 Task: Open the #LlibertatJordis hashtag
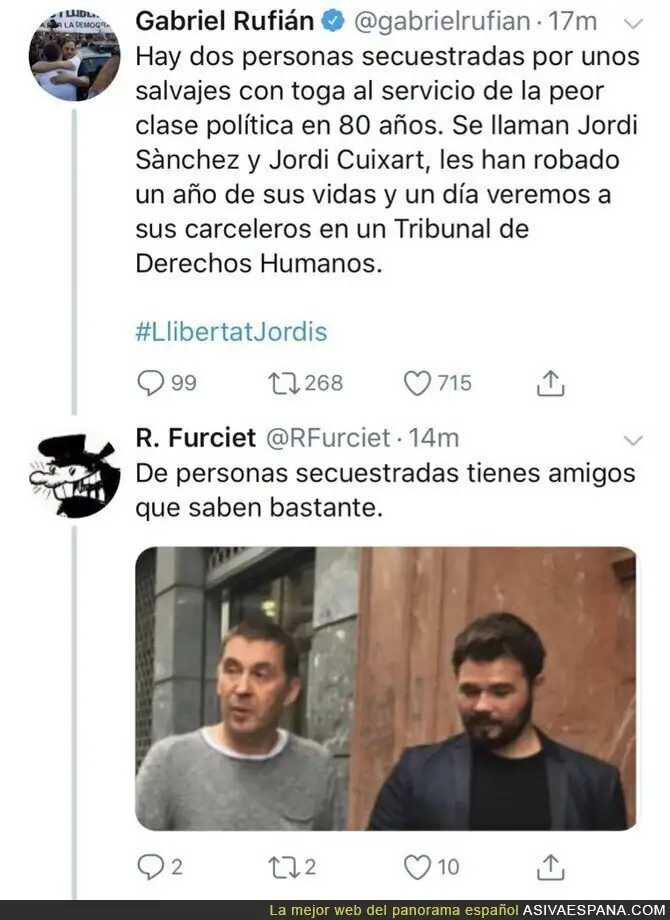click(x=231, y=332)
